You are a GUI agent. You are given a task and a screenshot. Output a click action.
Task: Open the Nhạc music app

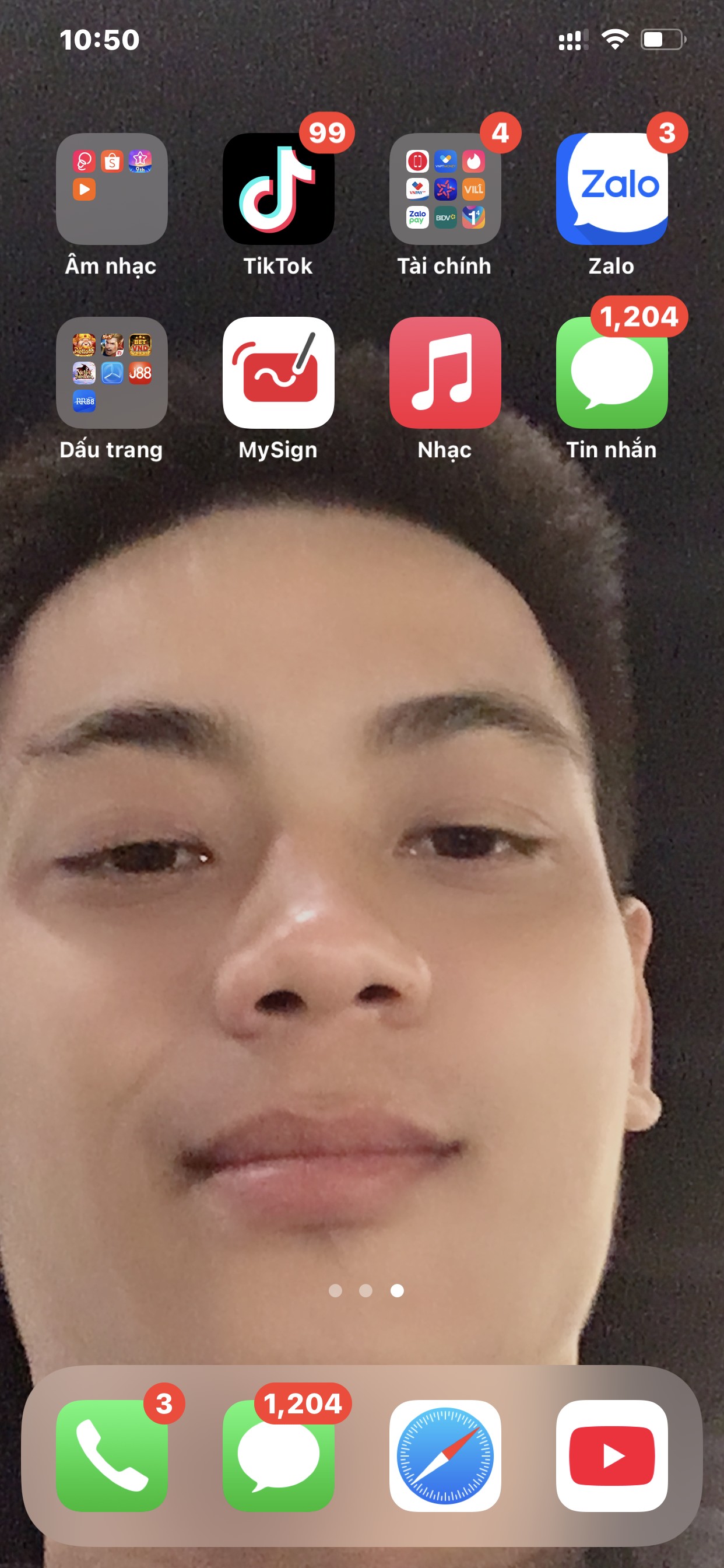pos(445,373)
